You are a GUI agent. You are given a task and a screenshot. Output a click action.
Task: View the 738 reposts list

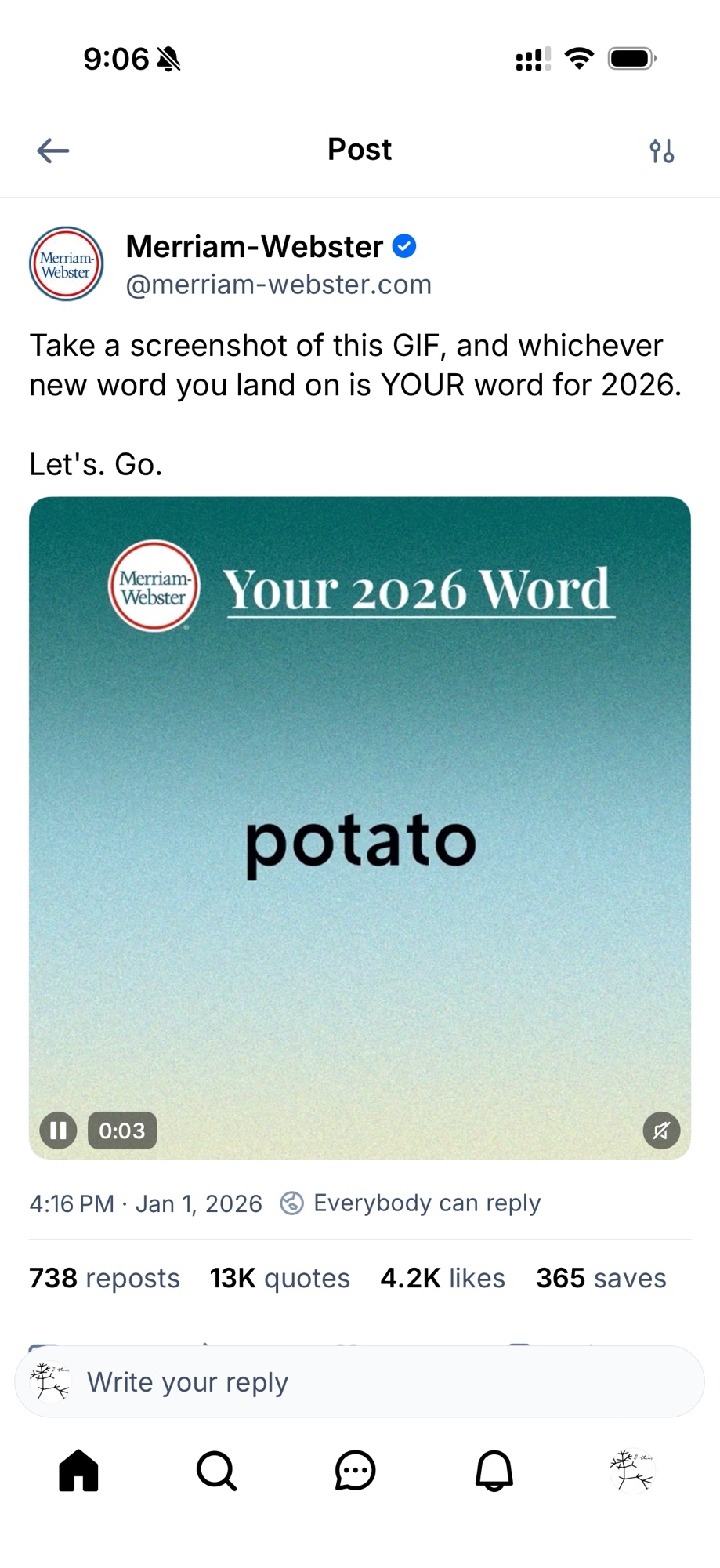104,1278
